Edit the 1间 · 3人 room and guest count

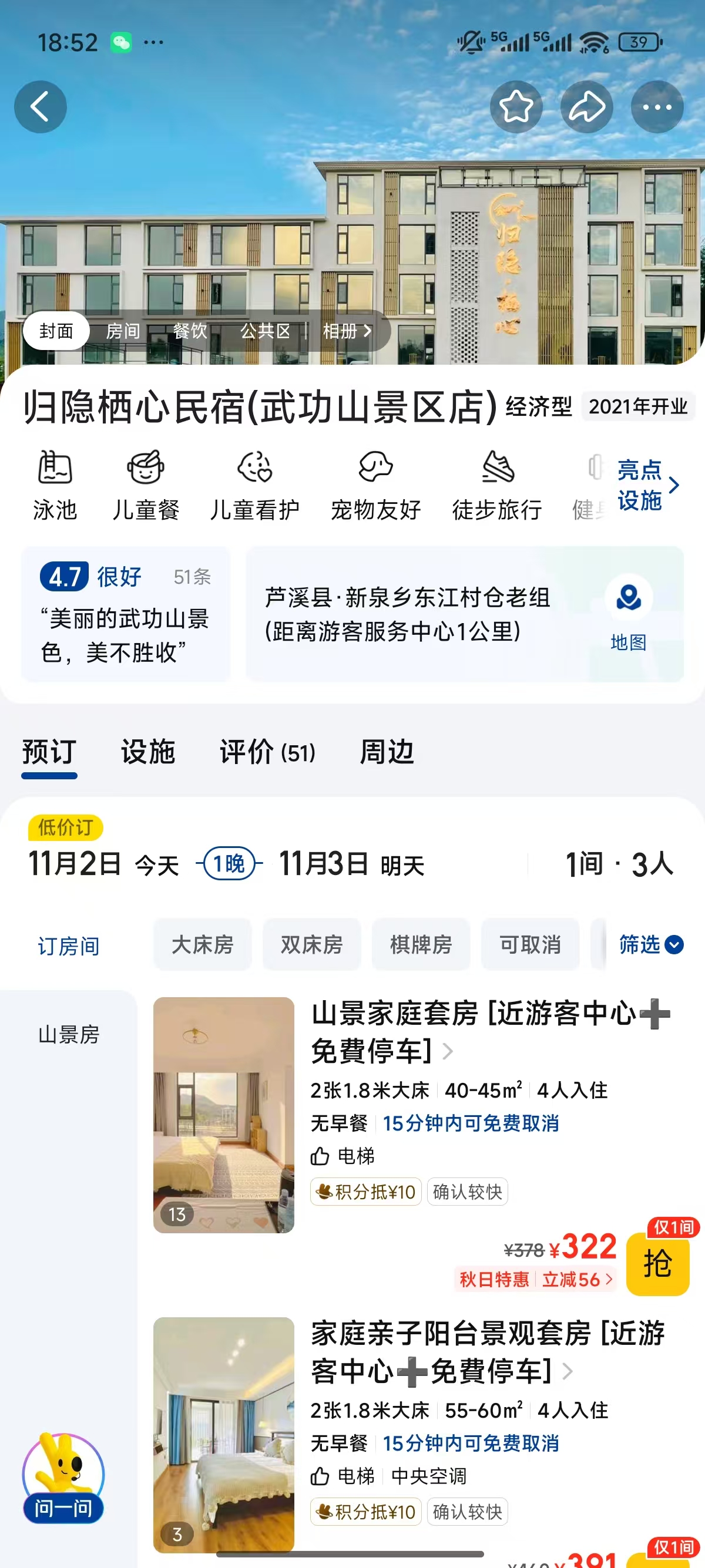(619, 864)
